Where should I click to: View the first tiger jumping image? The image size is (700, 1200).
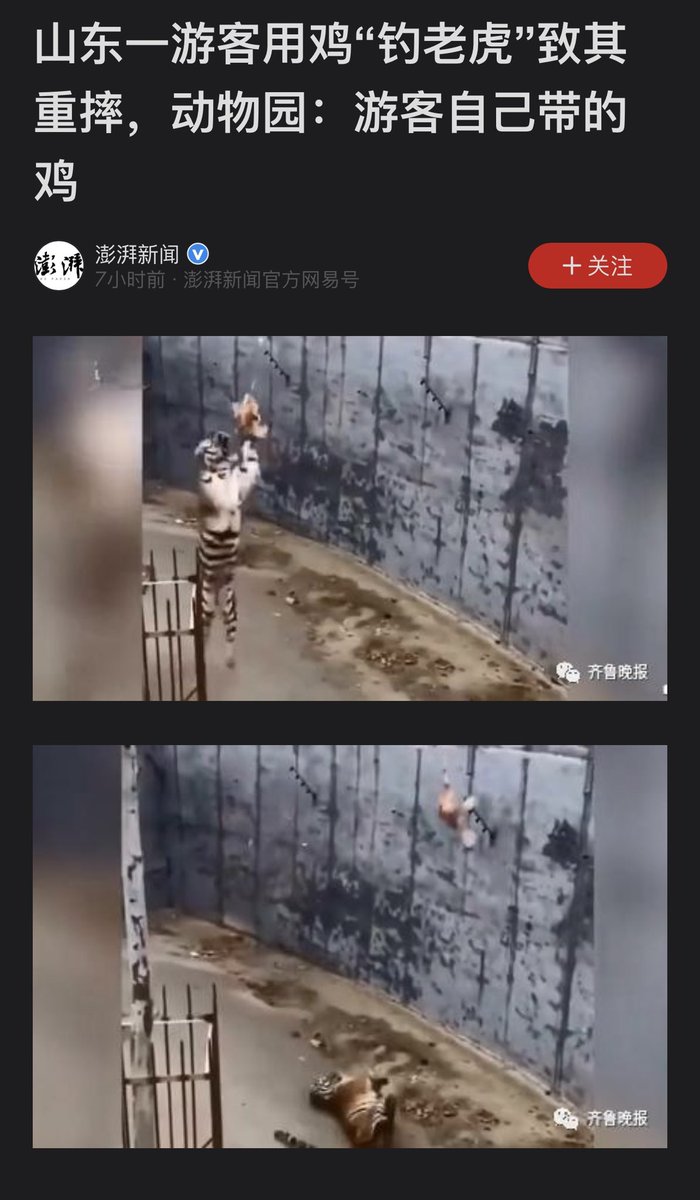[x=350, y=518]
